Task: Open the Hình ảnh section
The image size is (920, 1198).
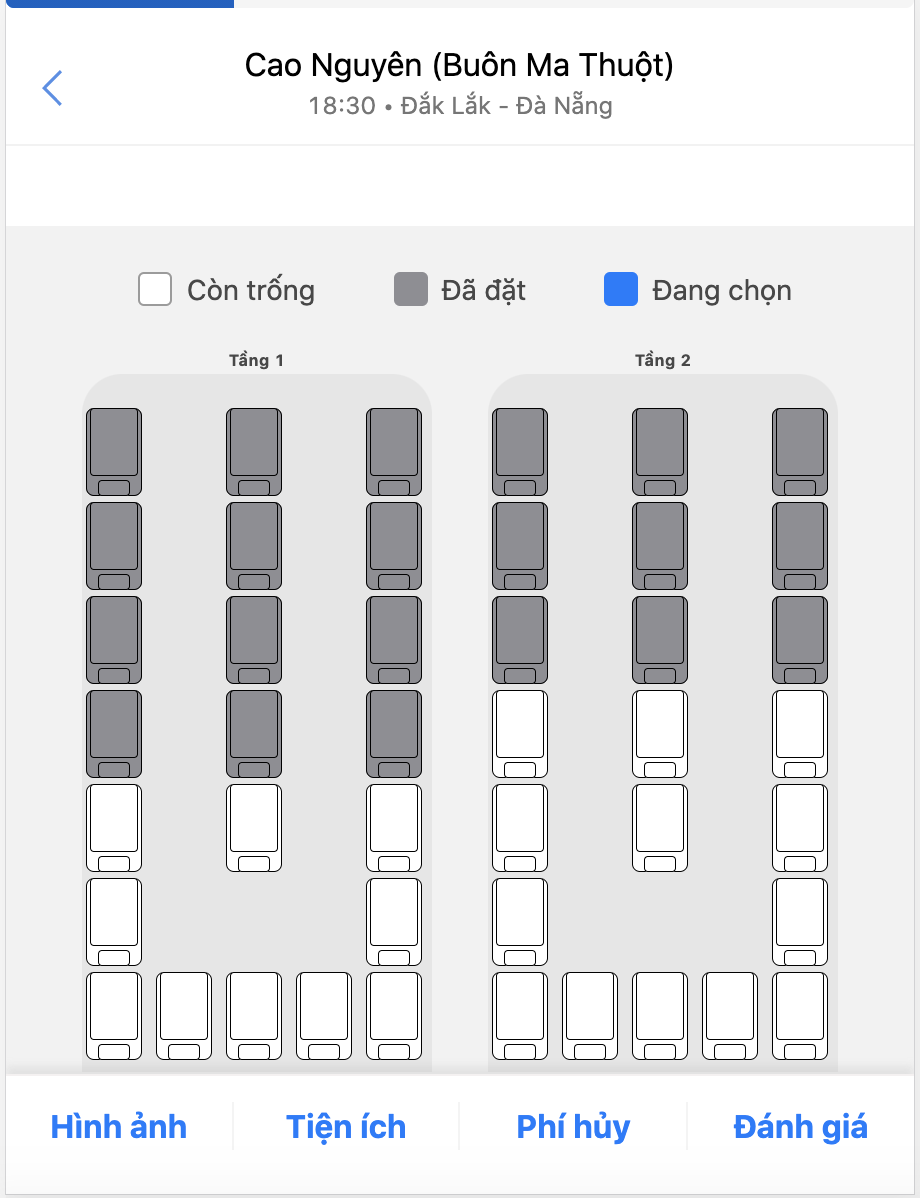Action: (x=119, y=1127)
